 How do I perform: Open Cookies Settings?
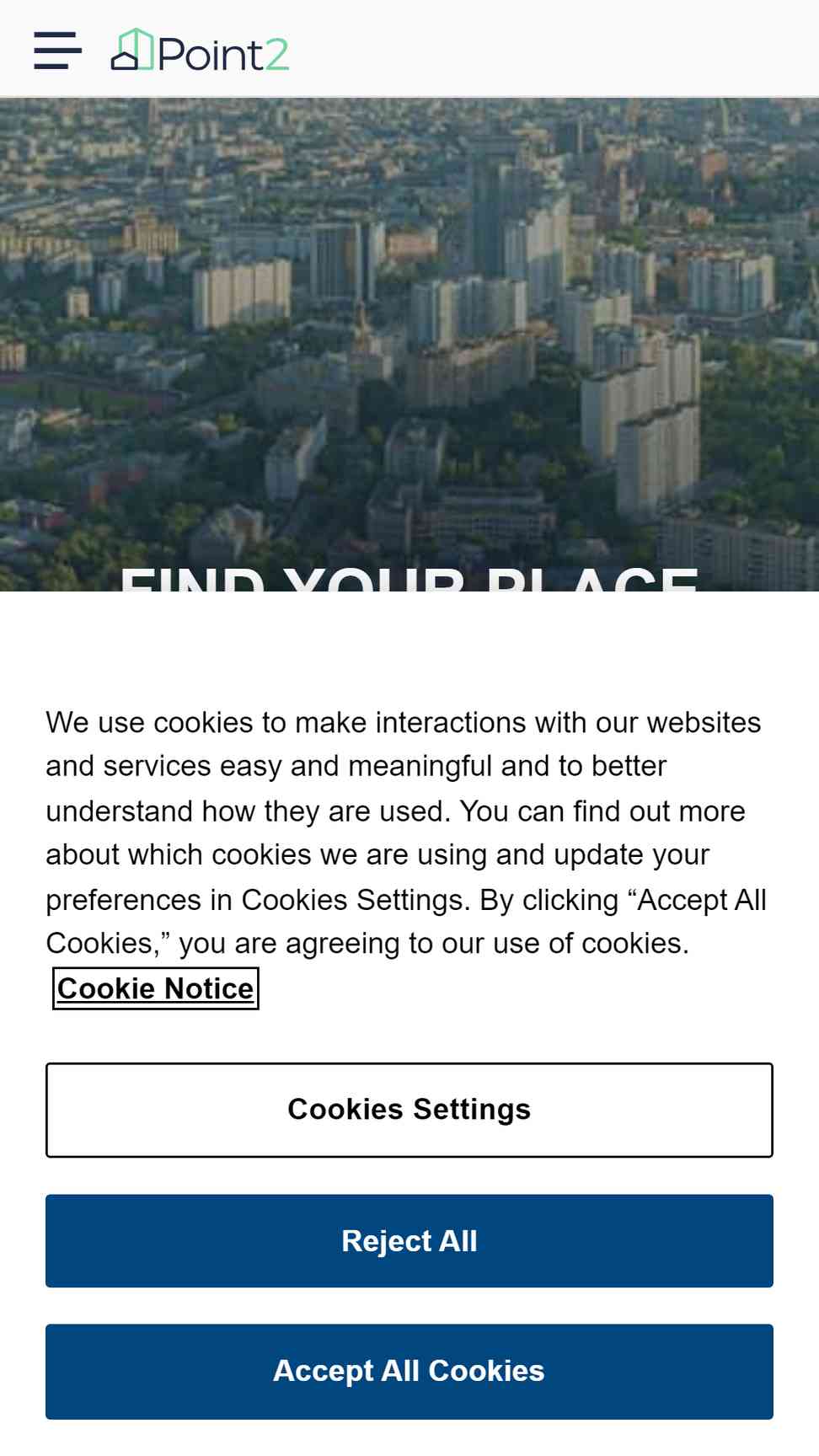[x=409, y=1110]
